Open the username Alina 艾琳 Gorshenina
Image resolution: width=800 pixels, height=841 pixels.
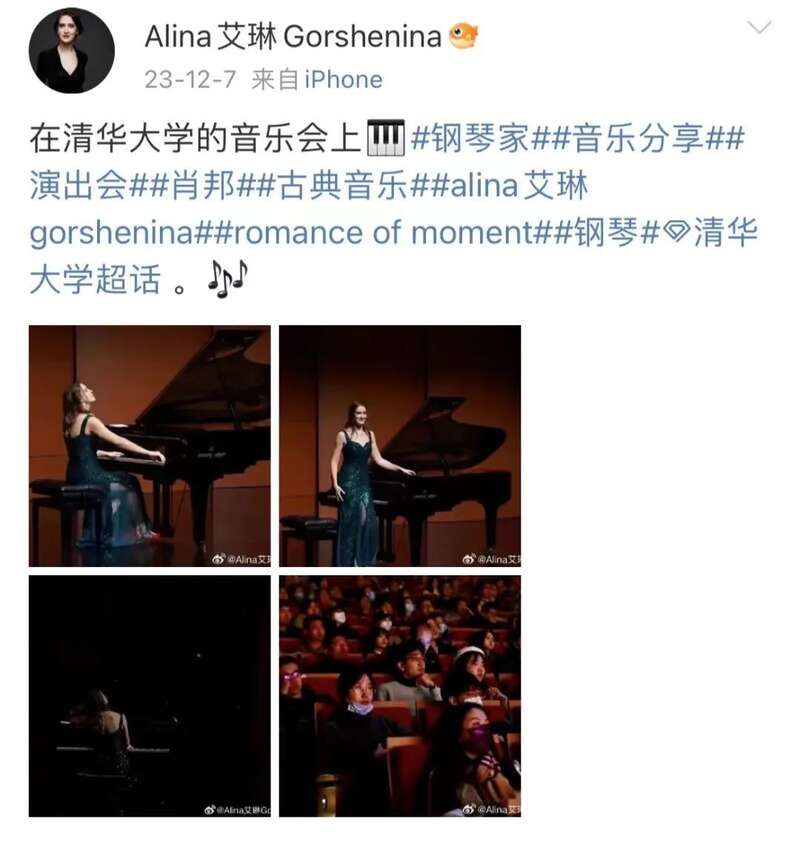(292, 38)
